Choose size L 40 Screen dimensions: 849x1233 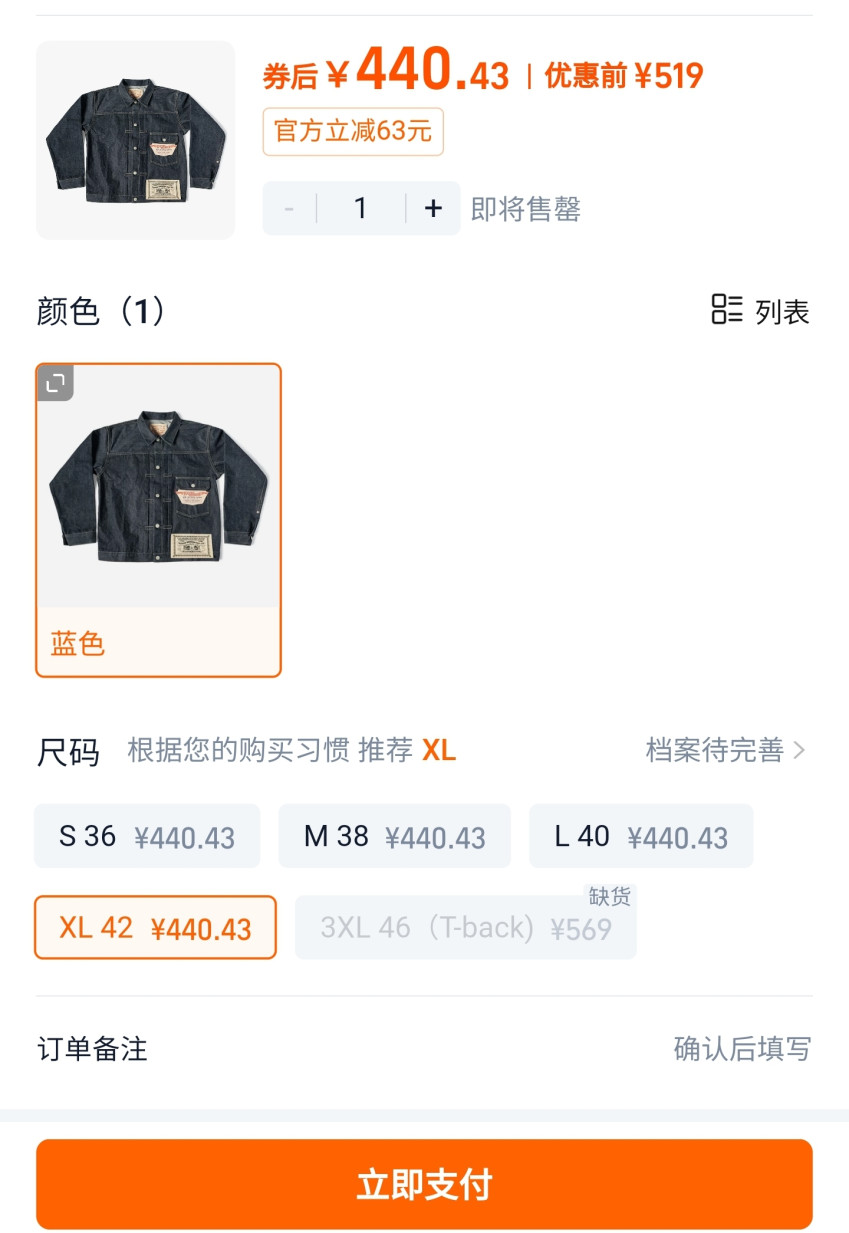click(x=641, y=836)
